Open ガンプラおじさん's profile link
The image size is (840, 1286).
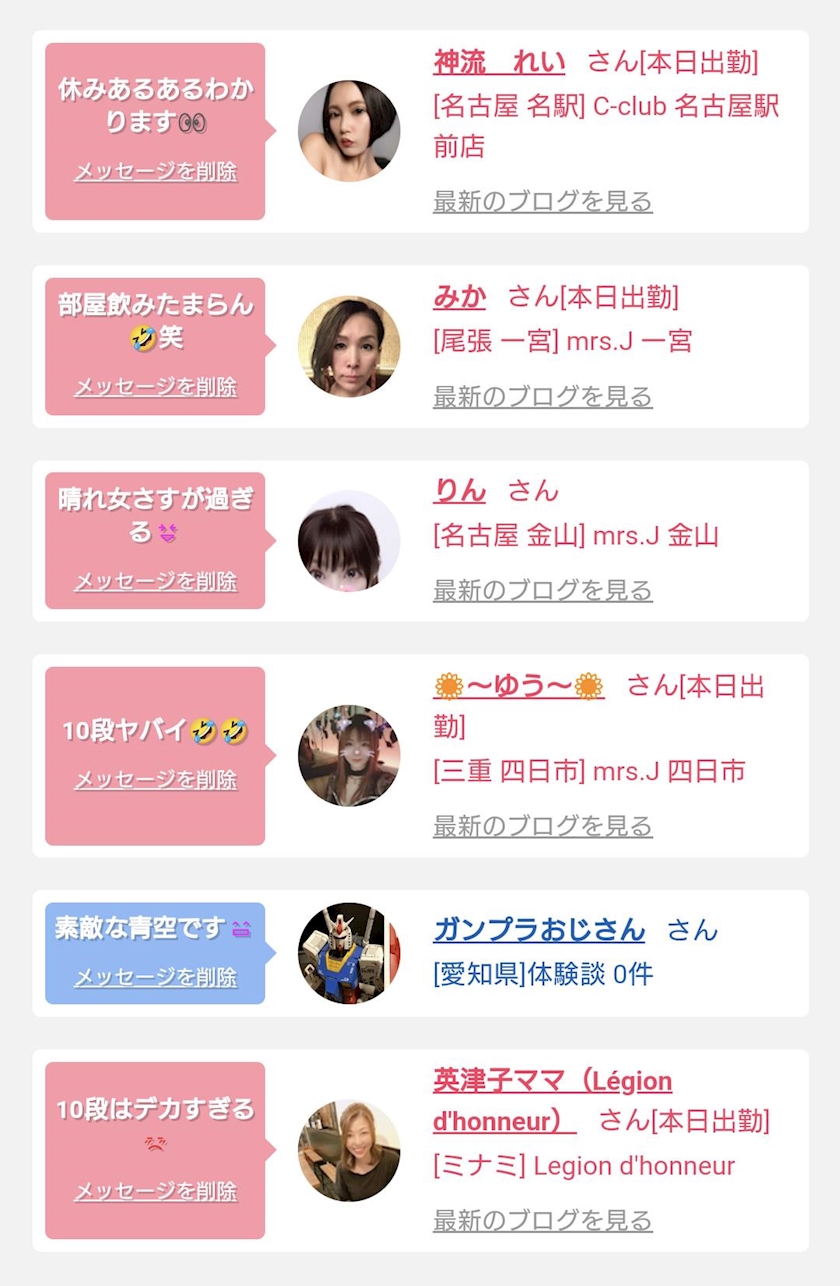(x=539, y=930)
